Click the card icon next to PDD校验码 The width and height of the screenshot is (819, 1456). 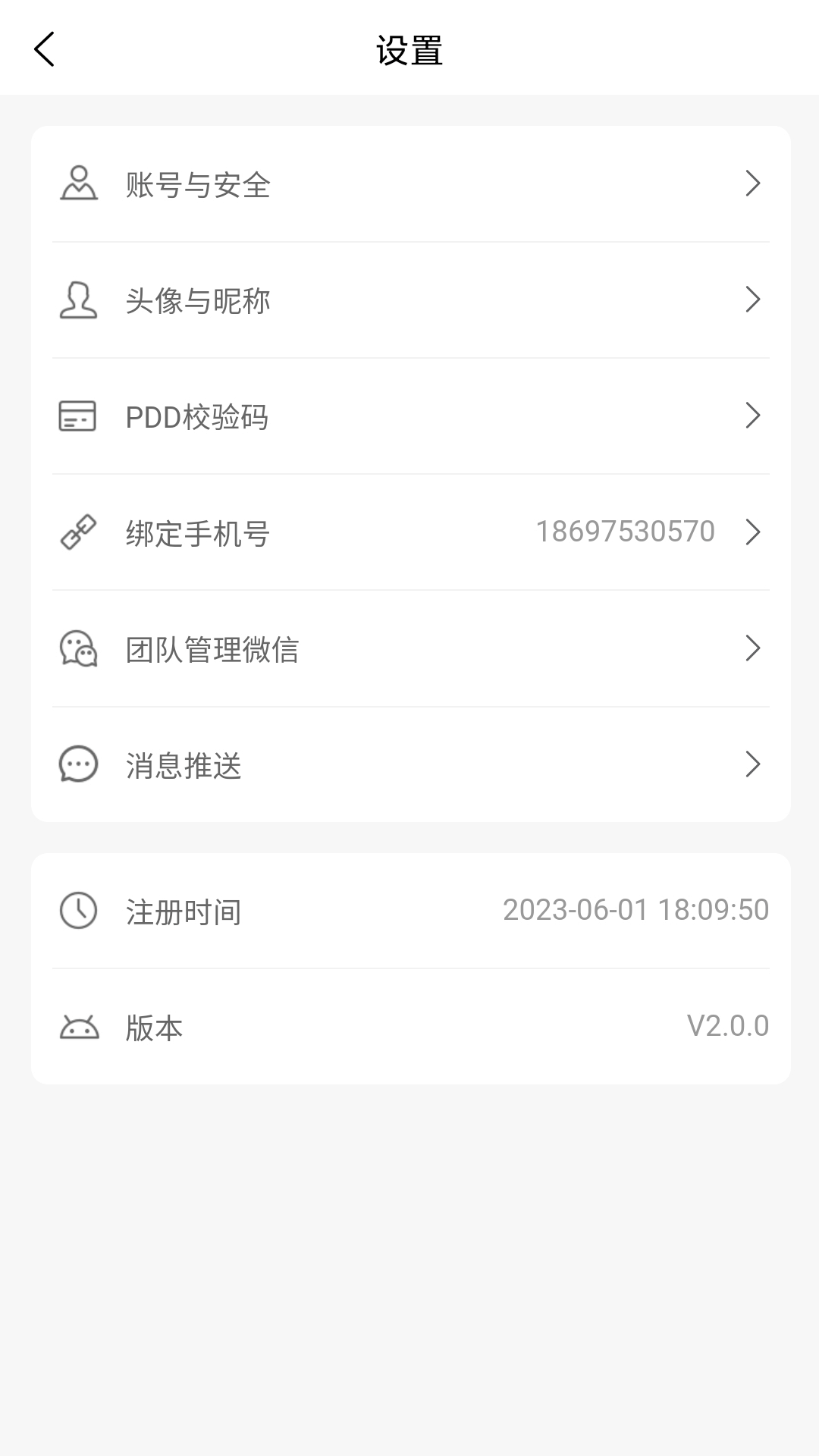coord(79,416)
